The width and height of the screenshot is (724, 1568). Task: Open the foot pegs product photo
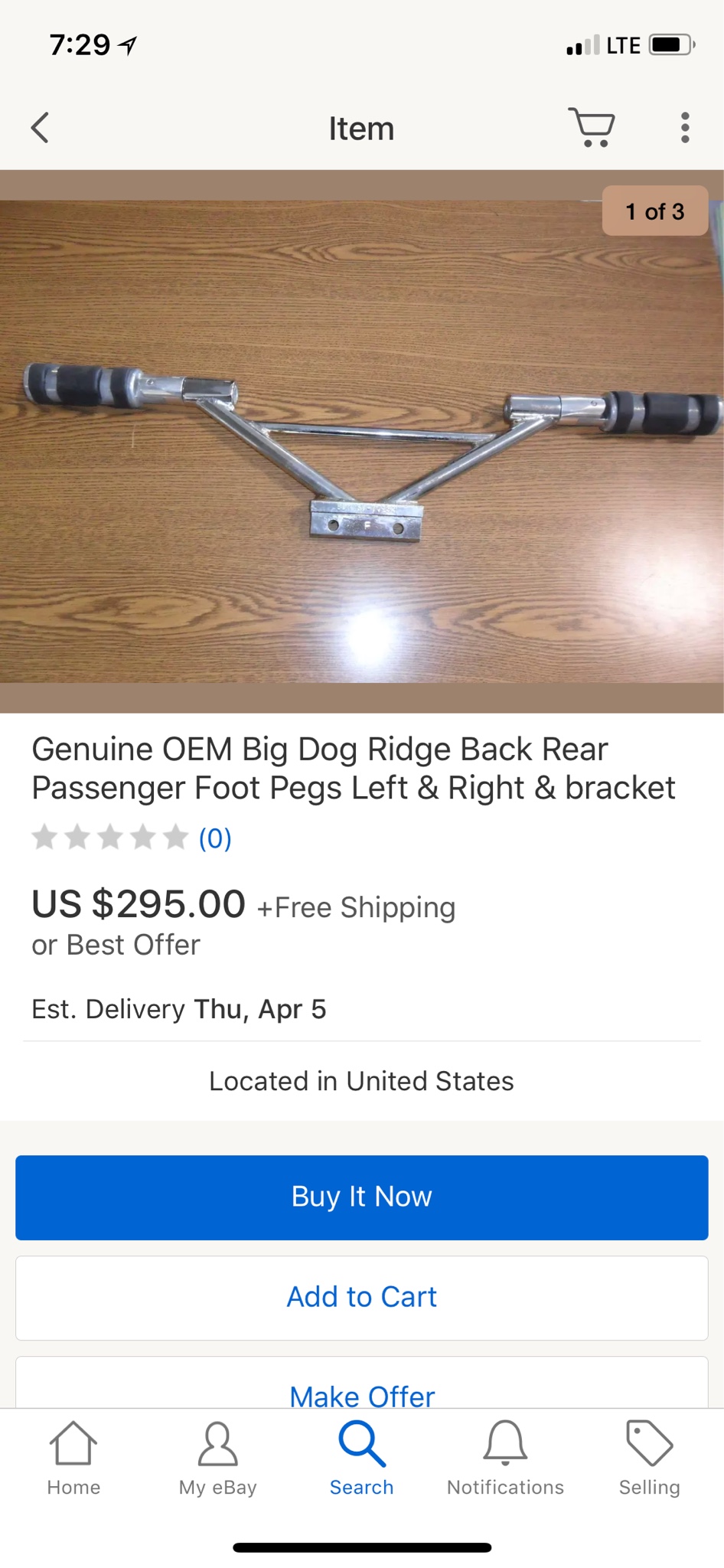361,442
